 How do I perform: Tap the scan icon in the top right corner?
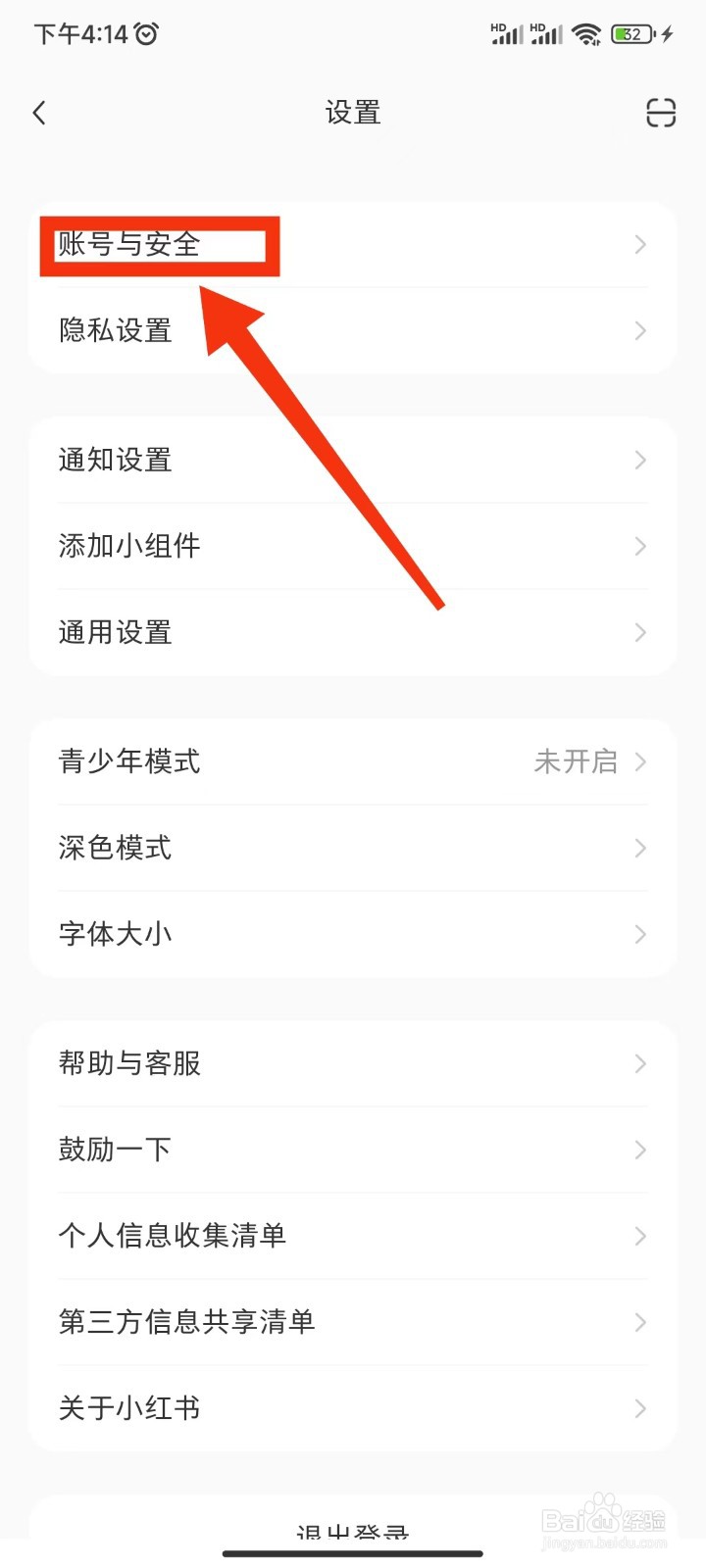[659, 113]
